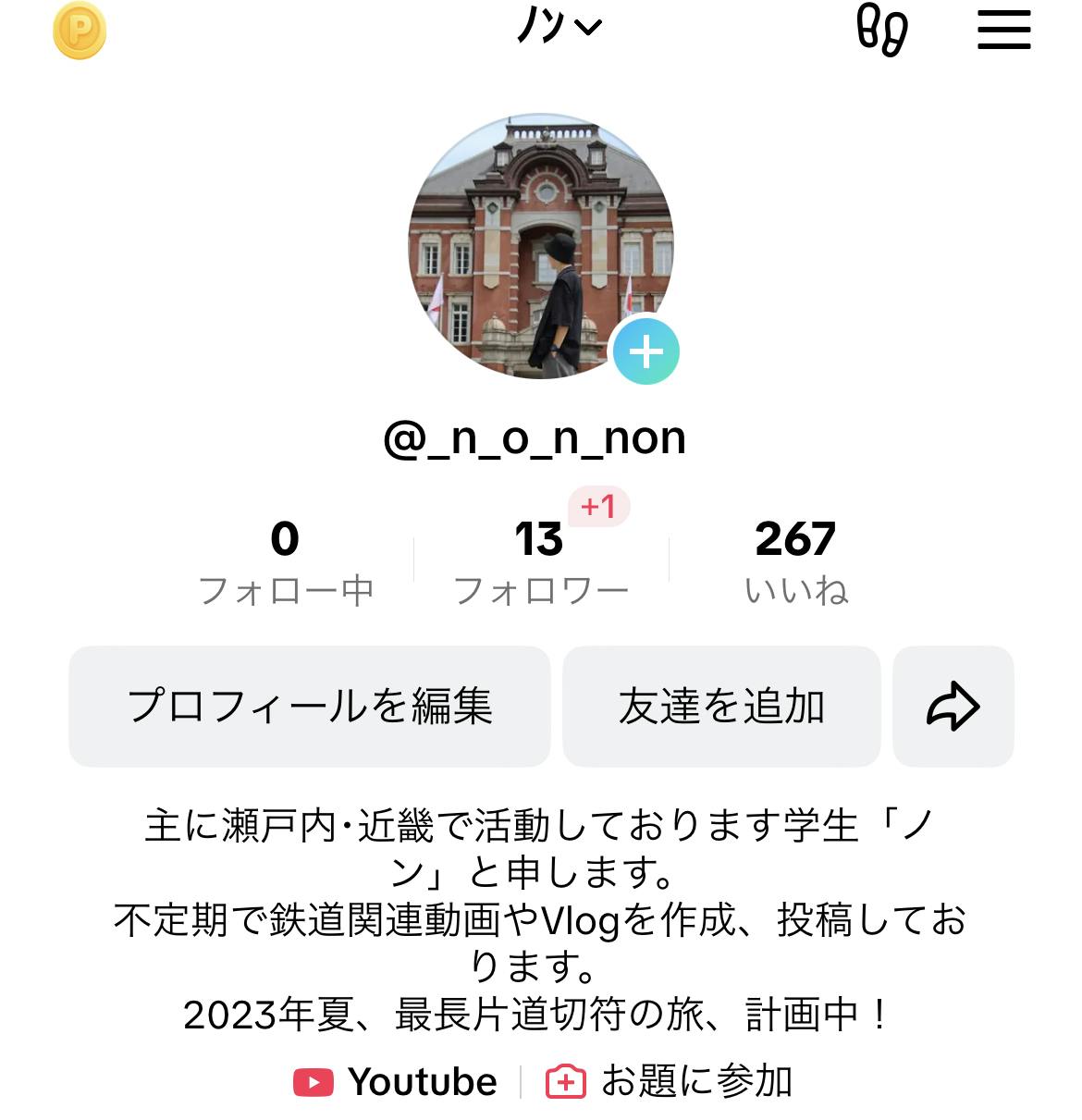Tap 友達を追加 to add friends
1082x1120 pixels.
pyautogui.click(x=721, y=707)
